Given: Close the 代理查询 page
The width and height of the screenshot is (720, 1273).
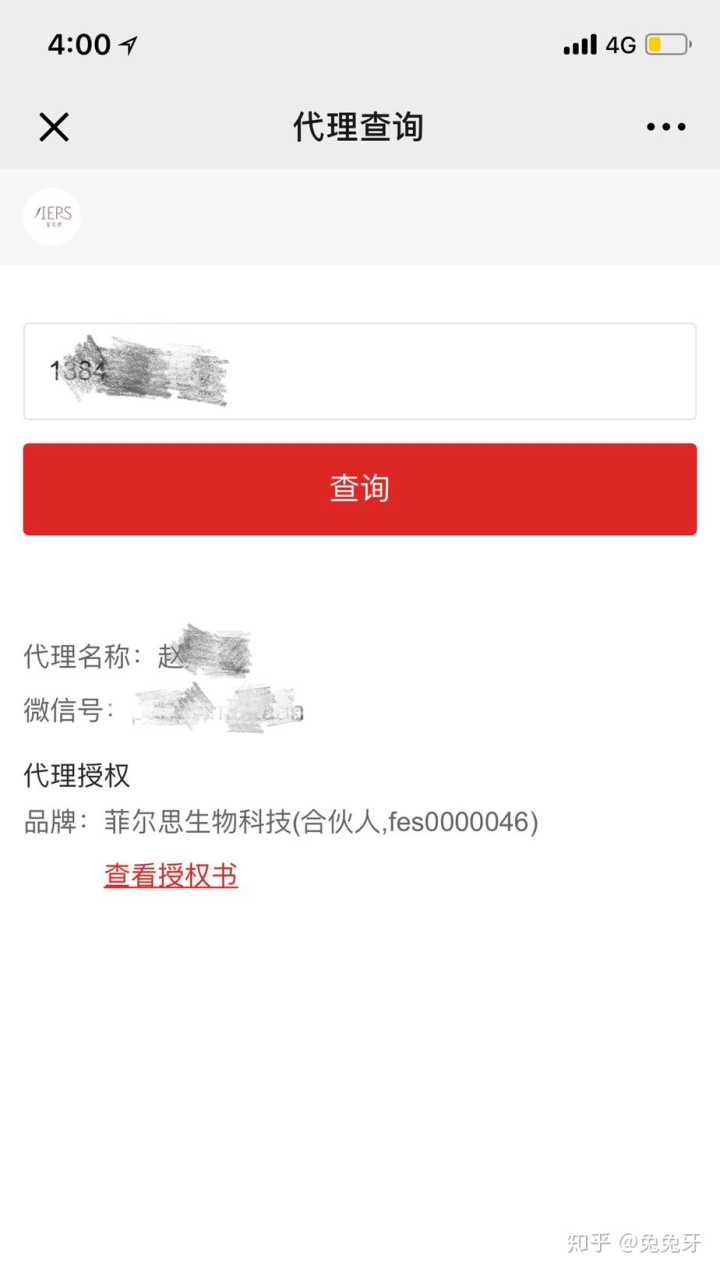Looking at the screenshot, I should click(x=54, y=127).
